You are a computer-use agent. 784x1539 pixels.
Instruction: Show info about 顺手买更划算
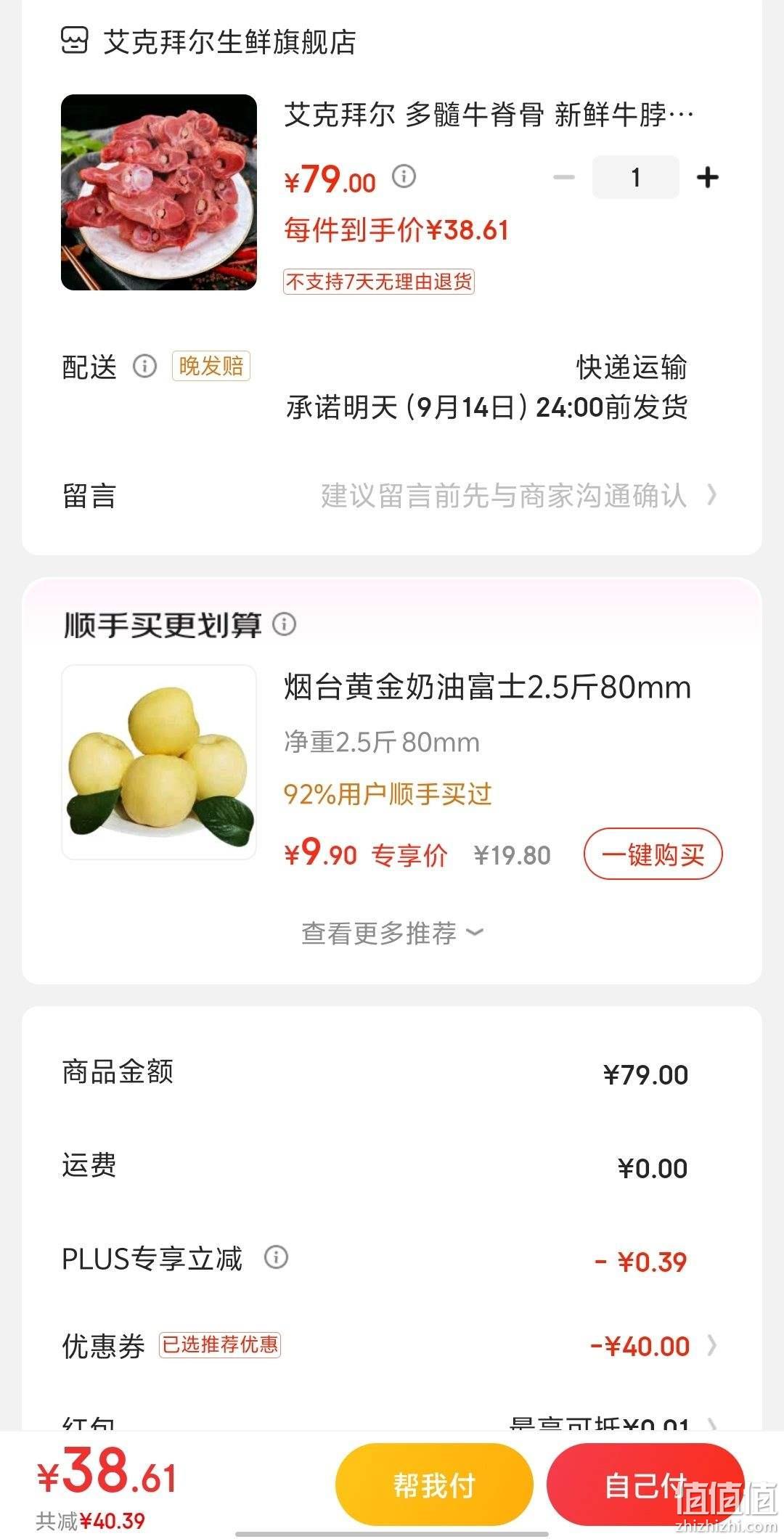285,624
